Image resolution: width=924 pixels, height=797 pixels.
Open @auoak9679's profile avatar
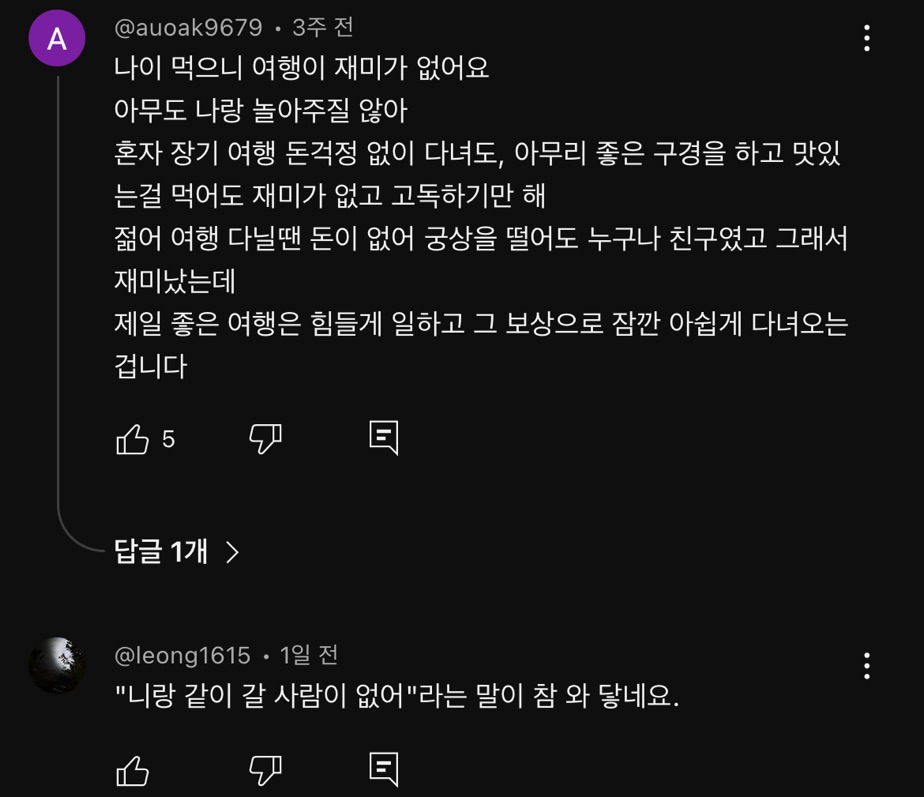click(57, 39)
